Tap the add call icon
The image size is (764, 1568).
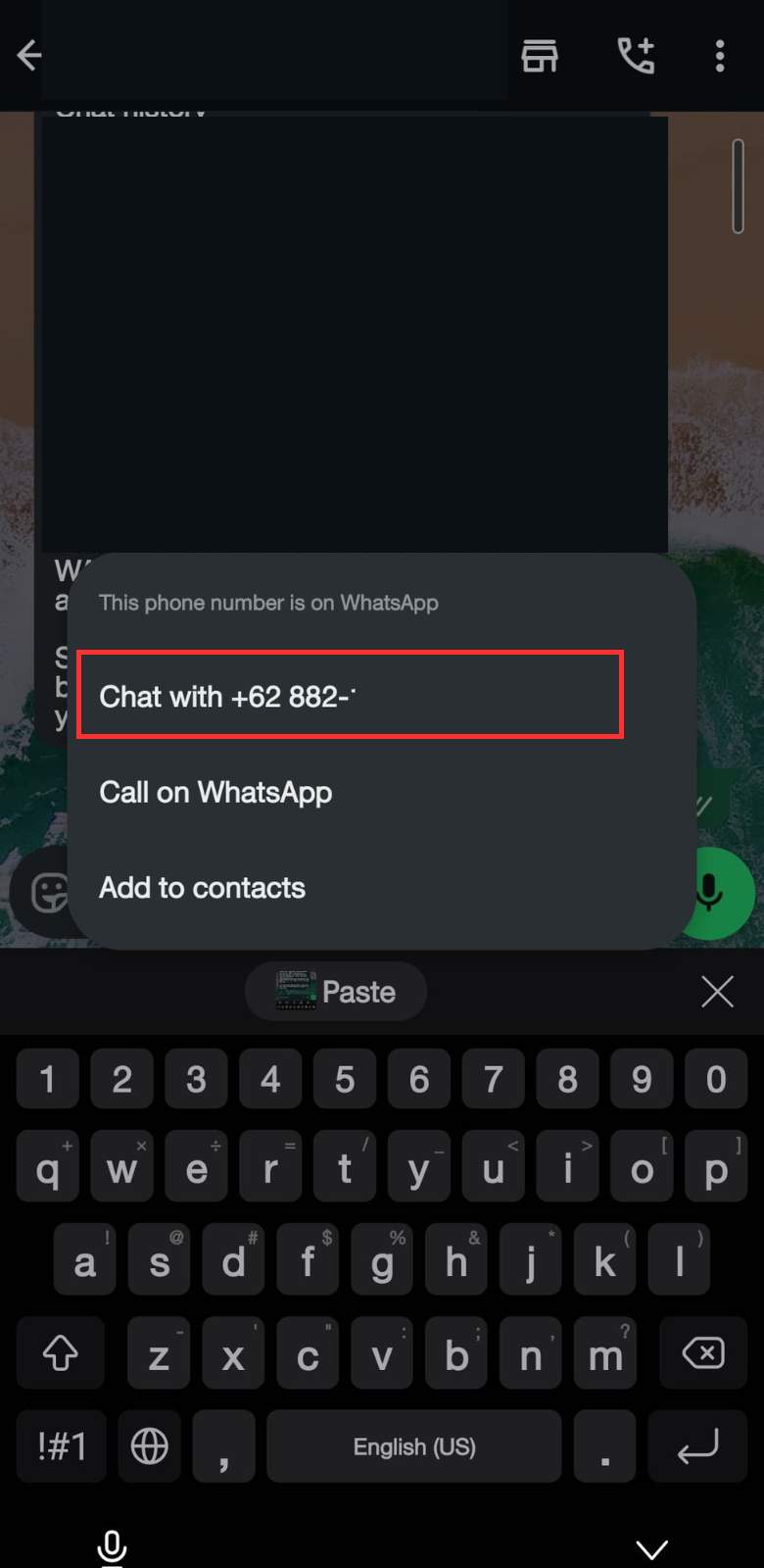[x=636, y=56]
